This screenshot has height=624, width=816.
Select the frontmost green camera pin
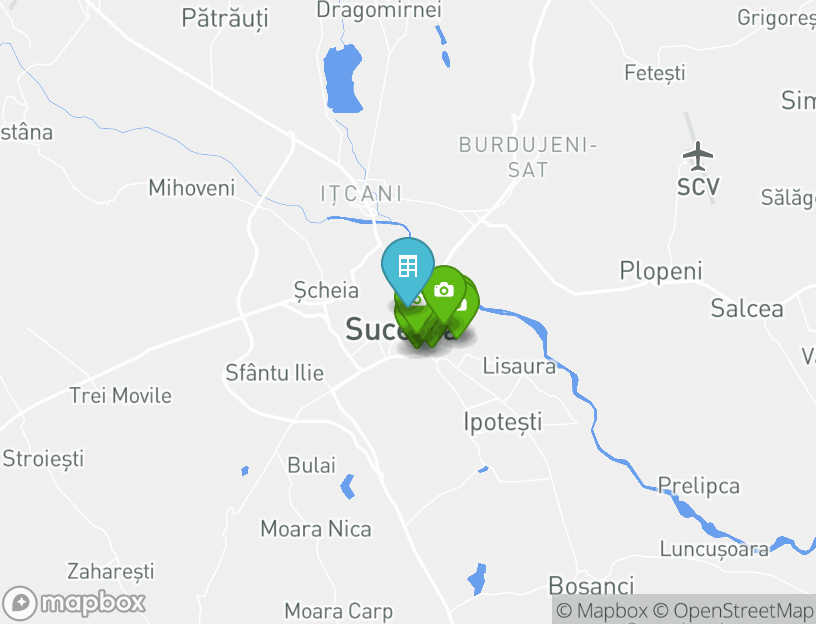click(444, 291)
